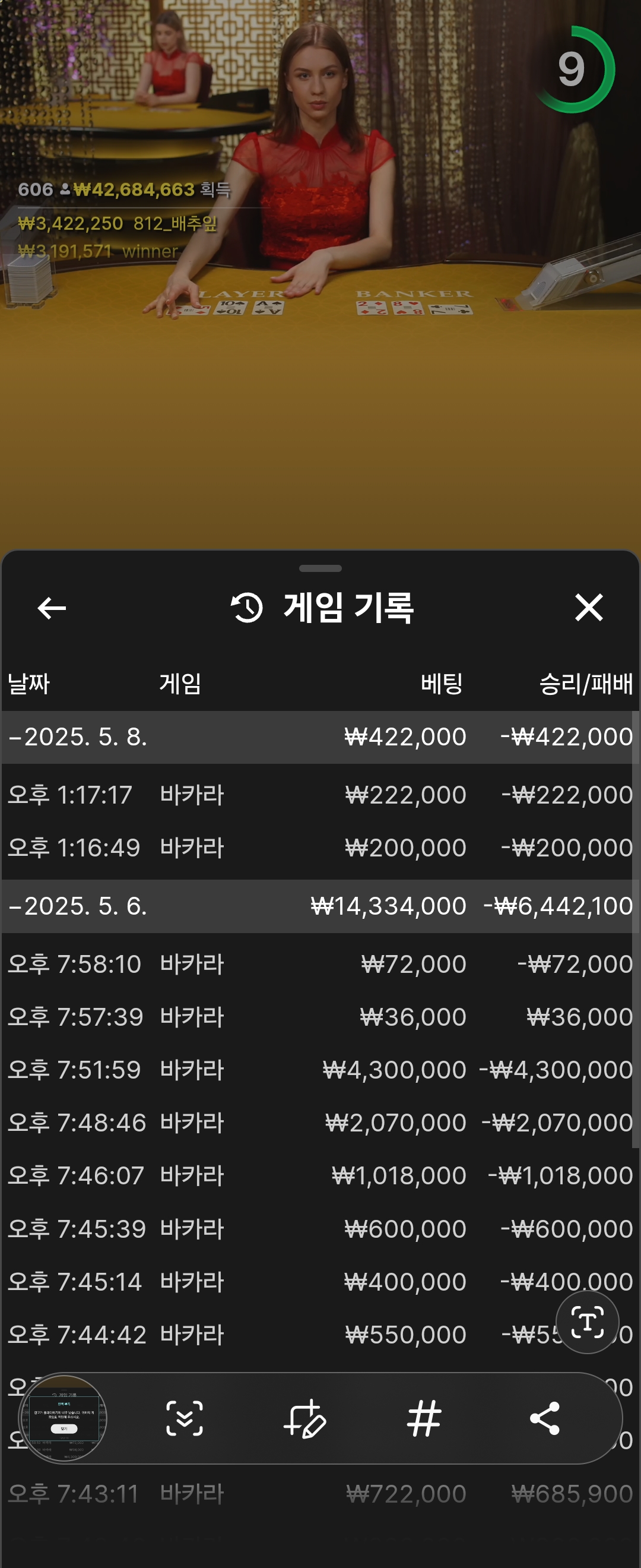Open the 오후 7:46:07 바카라 record

pyautogui.click(x=320, y=1176)
